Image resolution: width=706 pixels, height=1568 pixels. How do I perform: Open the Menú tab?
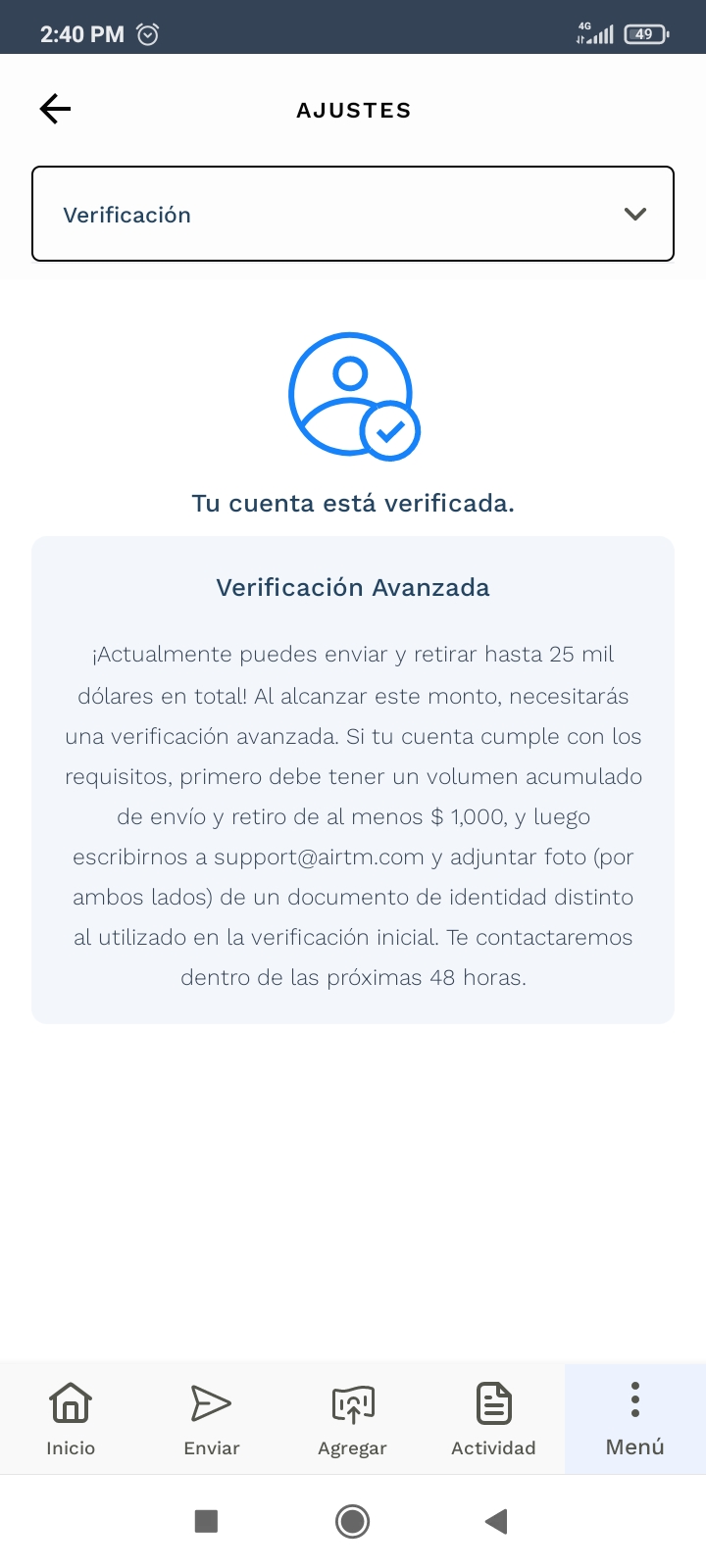(x=635, y=1418)
